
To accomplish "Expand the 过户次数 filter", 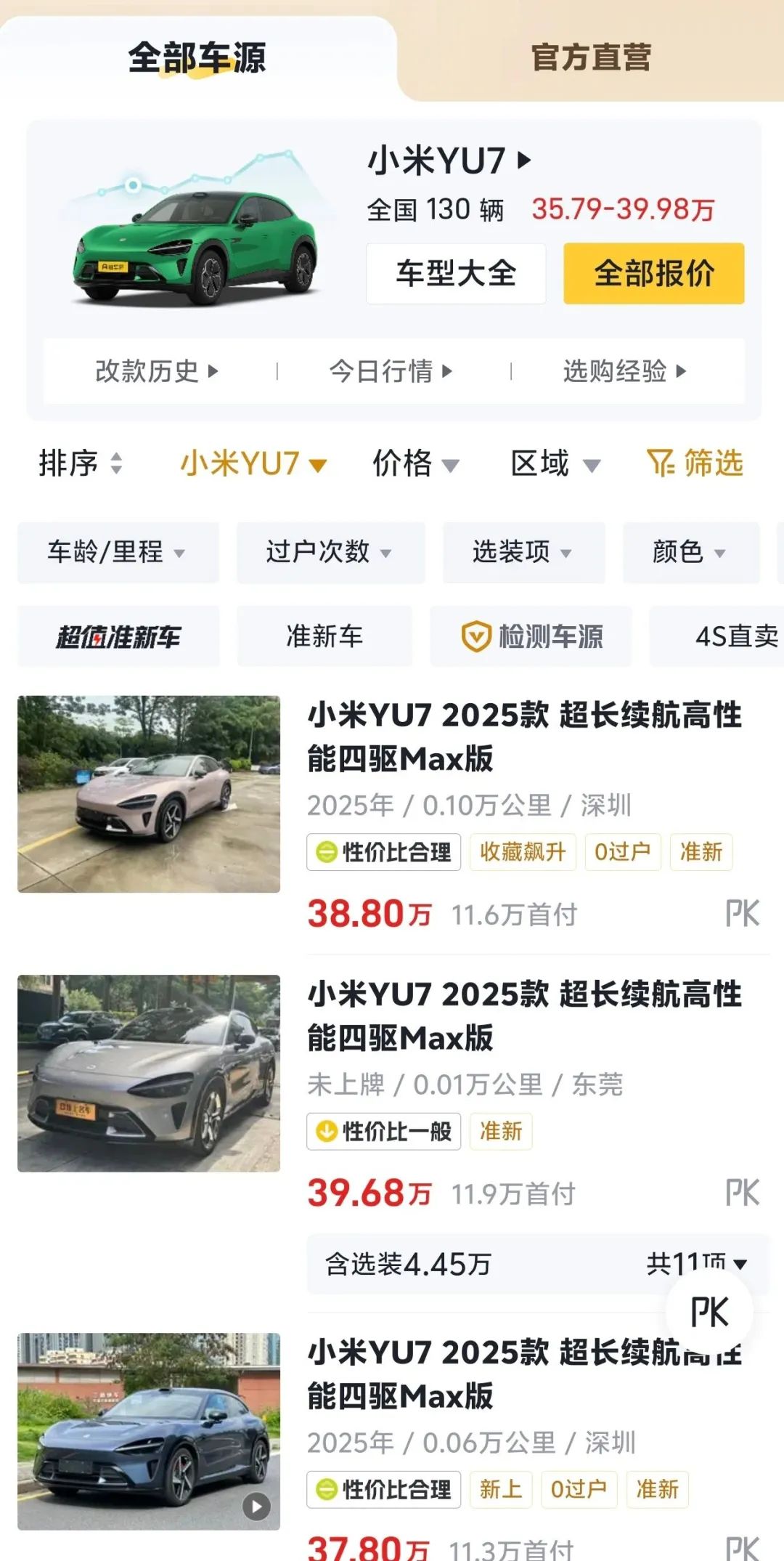I will (x=330, y=552).
